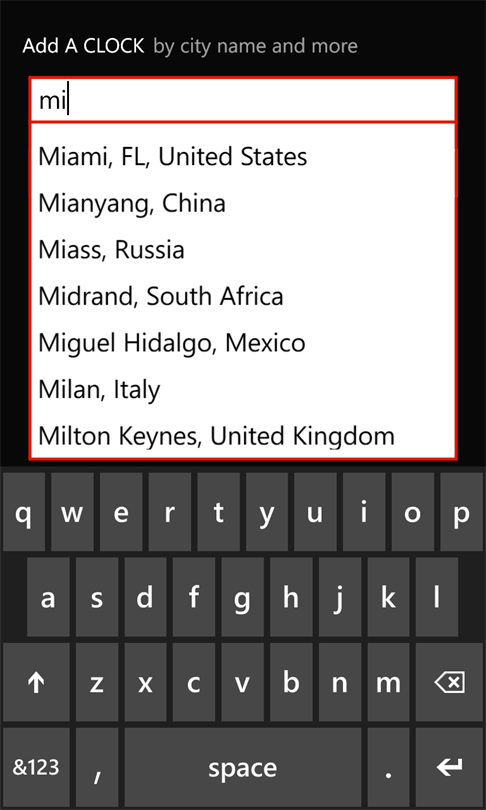Tap the enter key on keyboard
Screen dimensions: 486x810
tap(449, 768)
